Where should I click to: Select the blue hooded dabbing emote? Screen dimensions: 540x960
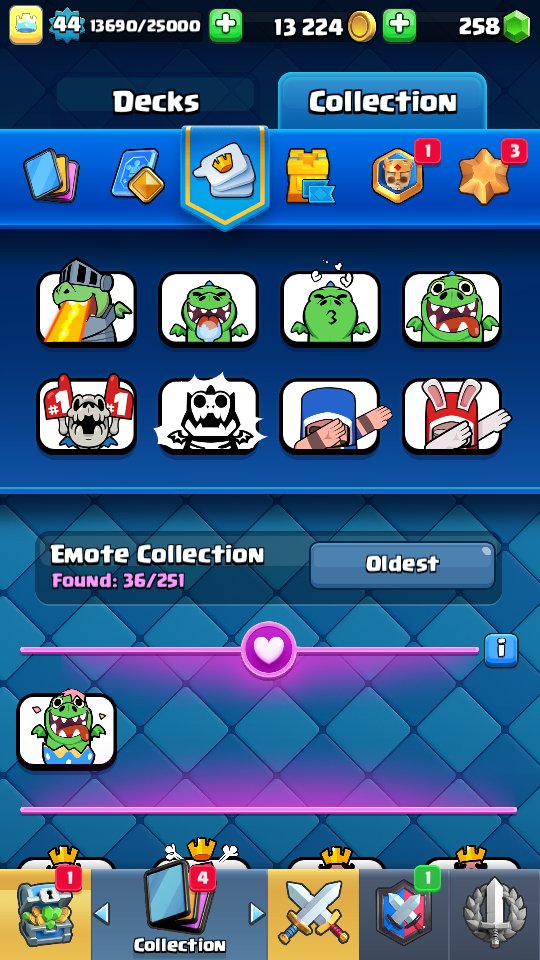click(331, 416)
